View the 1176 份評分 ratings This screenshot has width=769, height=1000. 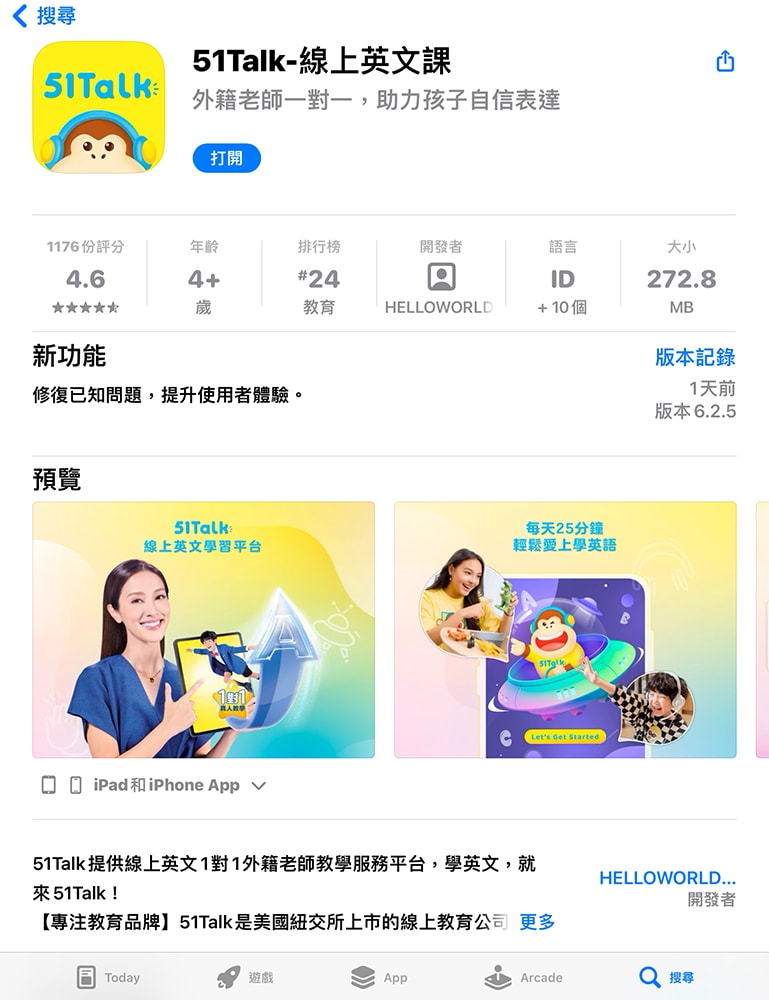tap(85, 277)
